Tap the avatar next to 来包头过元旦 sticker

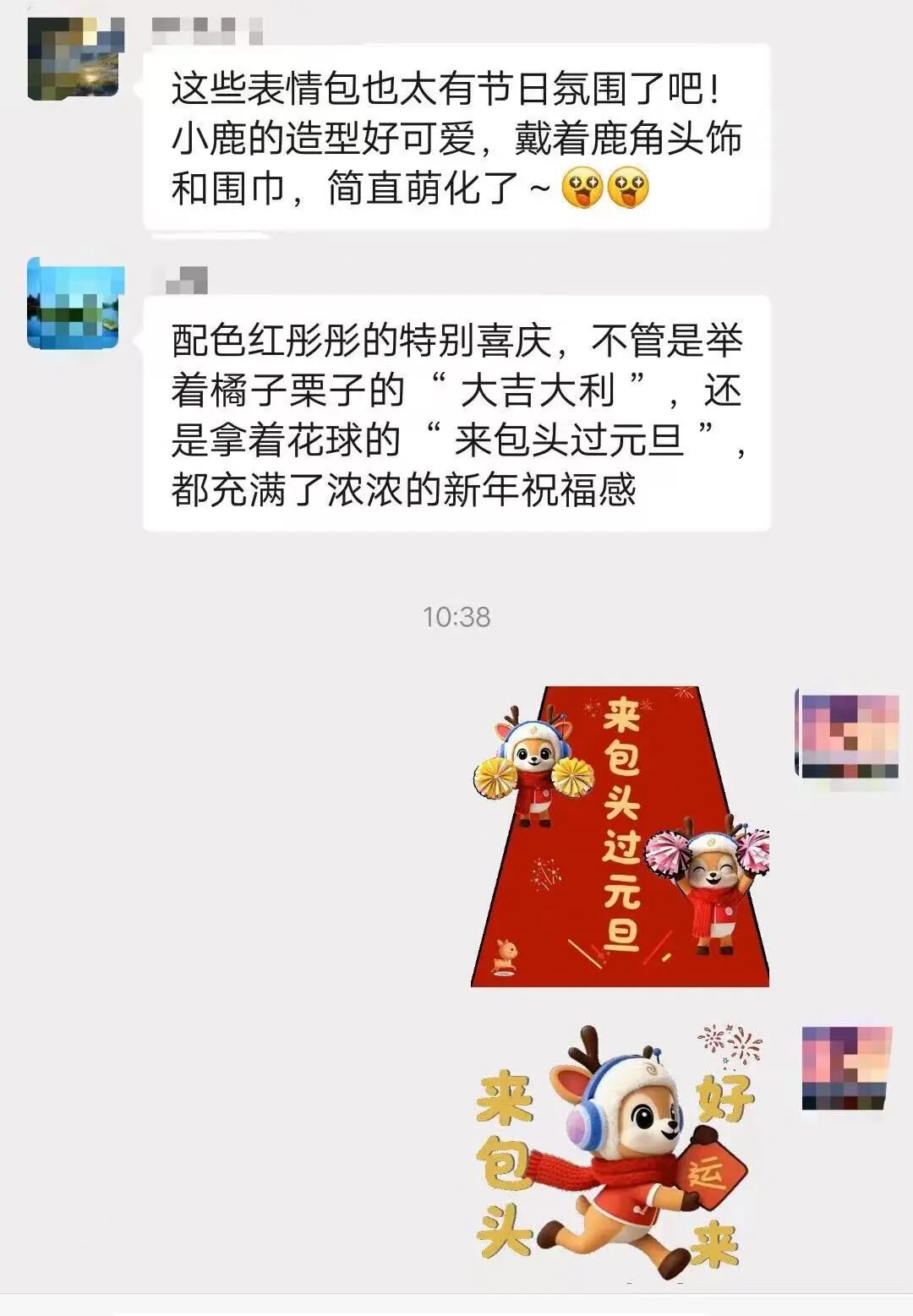(848, 734)
